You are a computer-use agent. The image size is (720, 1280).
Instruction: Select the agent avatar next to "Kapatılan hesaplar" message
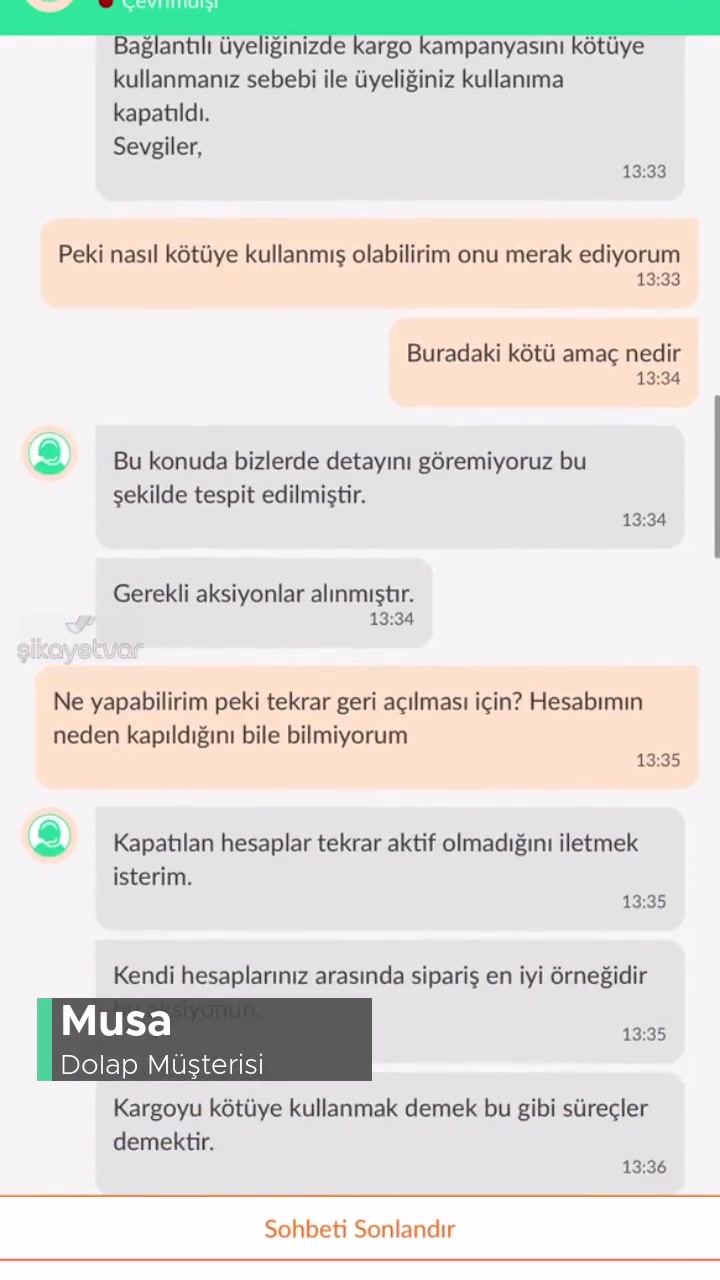tap(50, 835)
